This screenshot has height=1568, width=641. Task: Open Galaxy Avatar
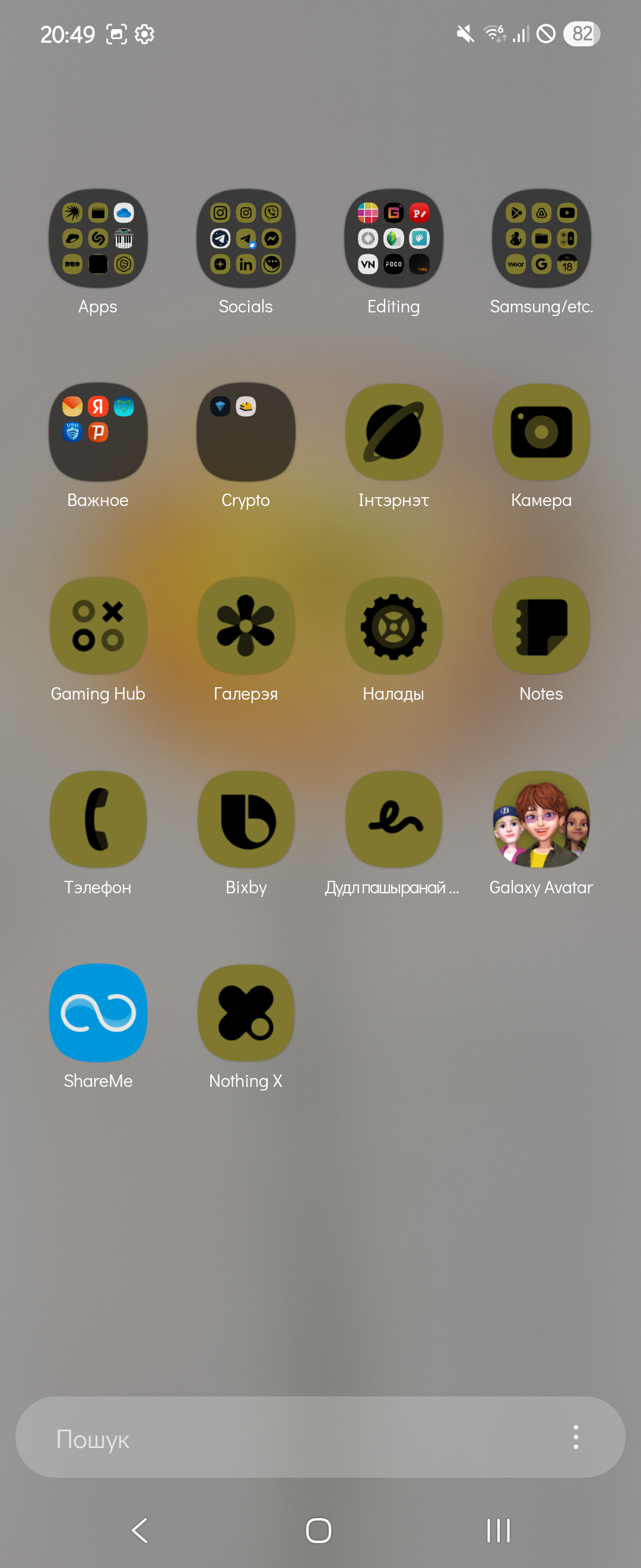(541, 819)
